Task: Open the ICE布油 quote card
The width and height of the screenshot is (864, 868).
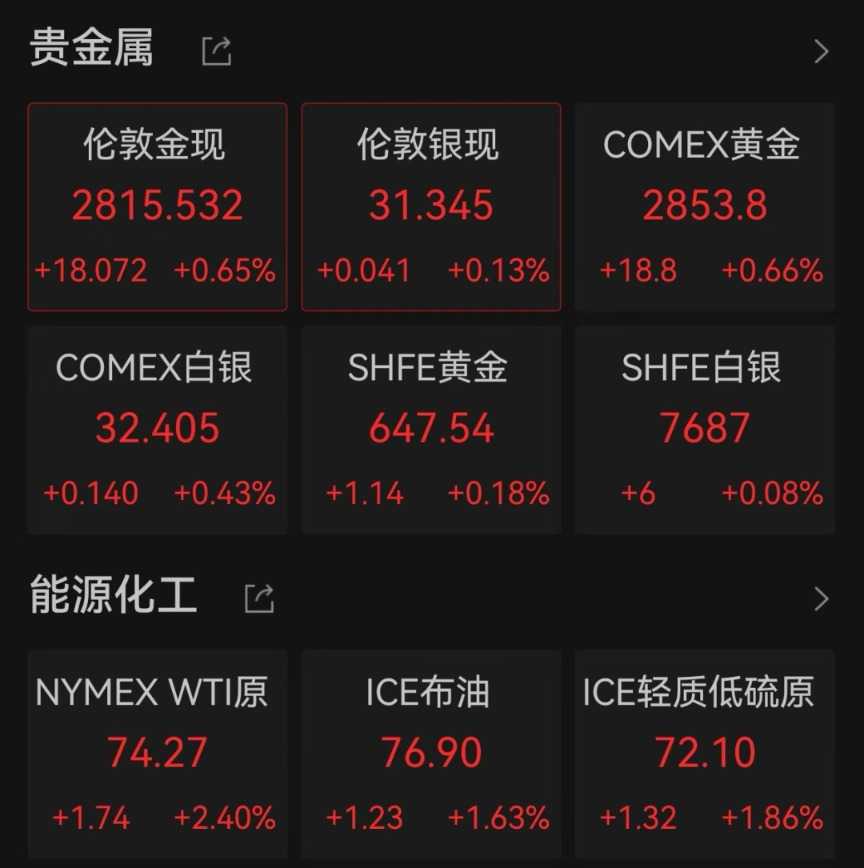Action: pyautogui.click(x=431, y=752)
